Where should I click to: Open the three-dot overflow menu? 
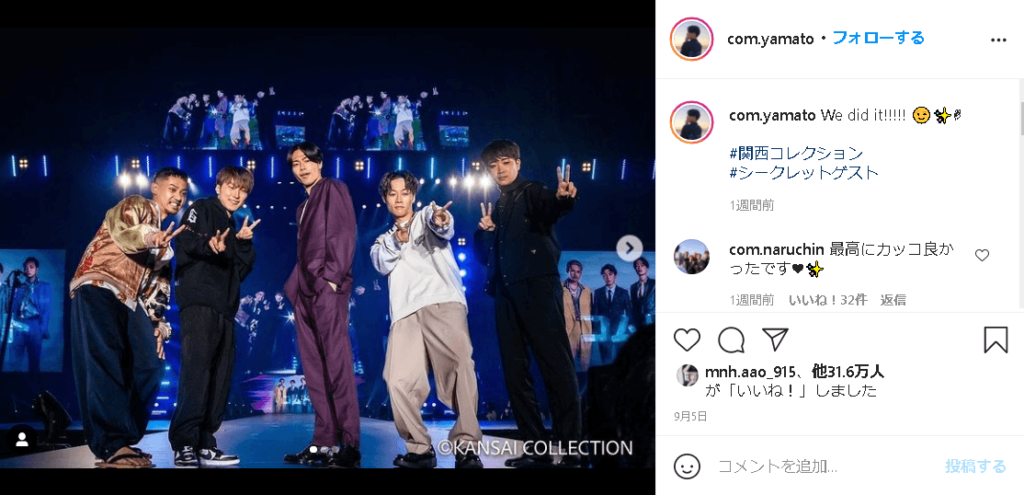click(998, 40)
